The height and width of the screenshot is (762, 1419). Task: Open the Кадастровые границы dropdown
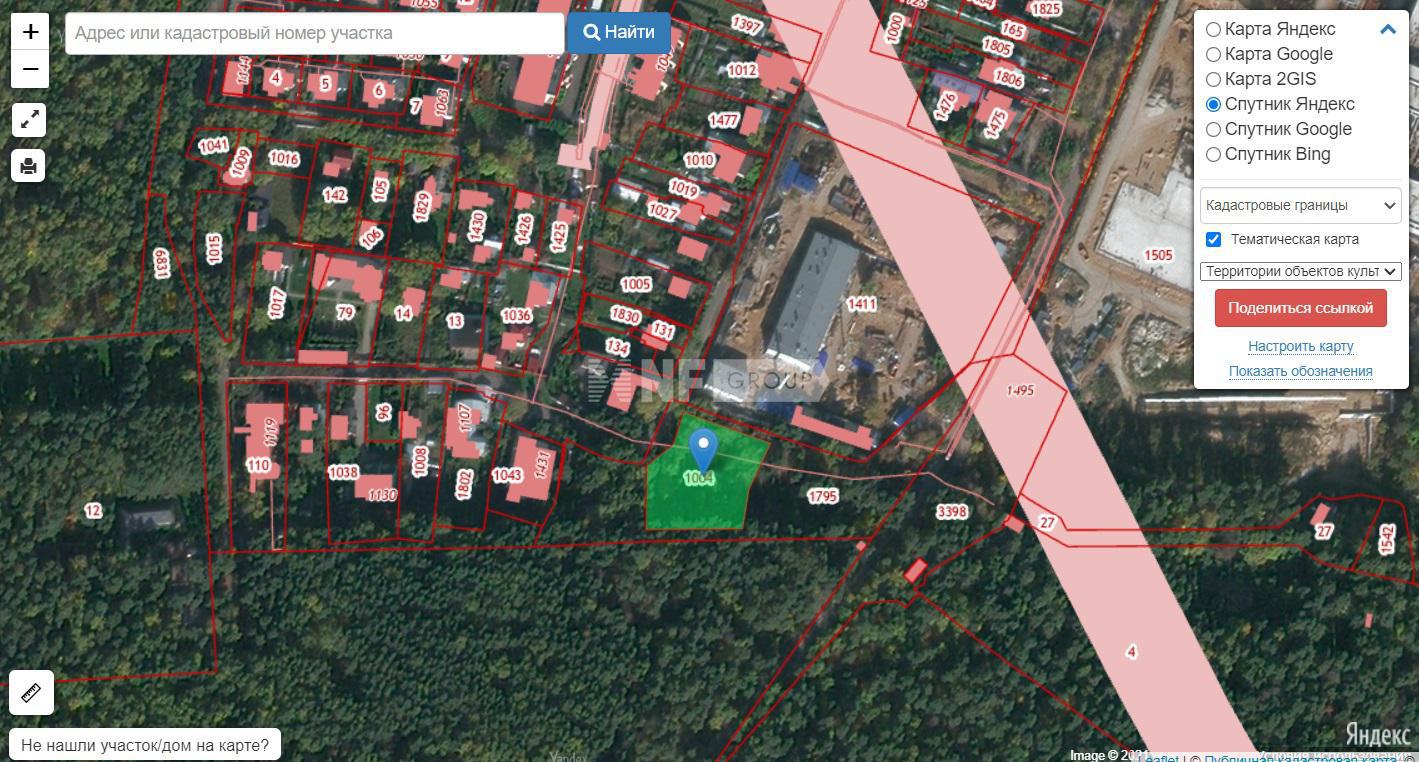(1300, 205)
